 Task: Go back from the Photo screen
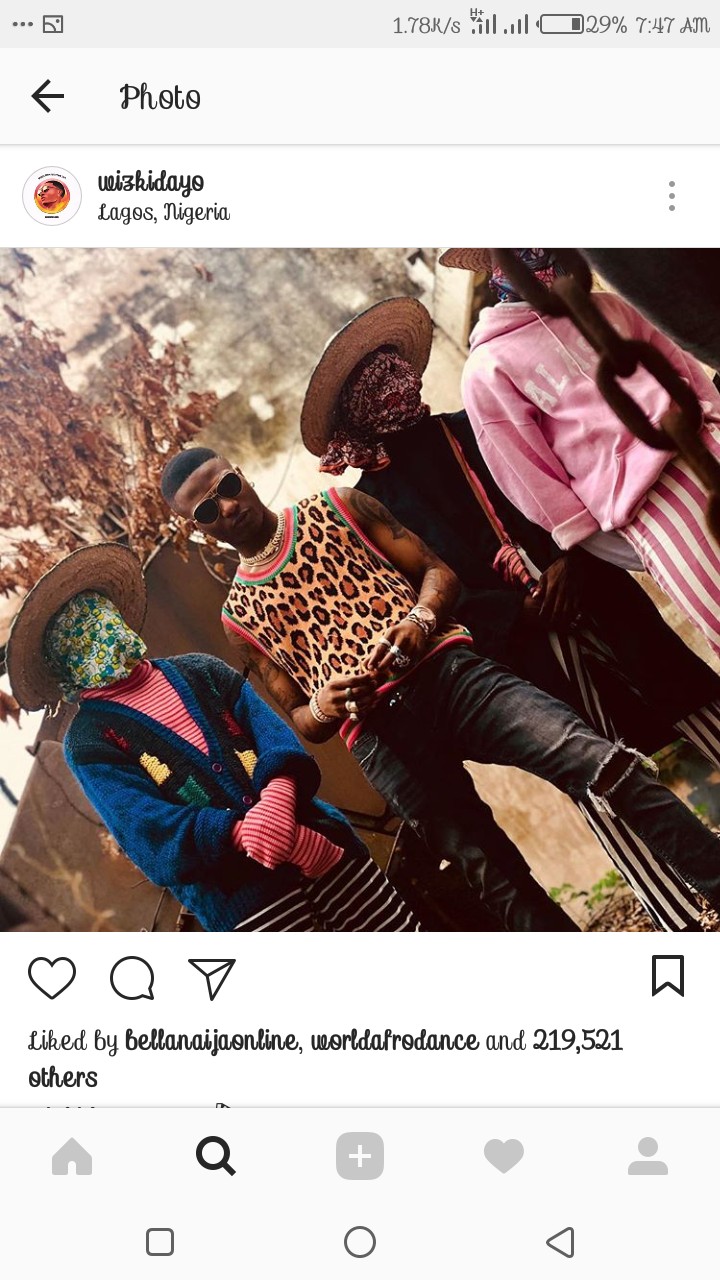tap(47, 96)
